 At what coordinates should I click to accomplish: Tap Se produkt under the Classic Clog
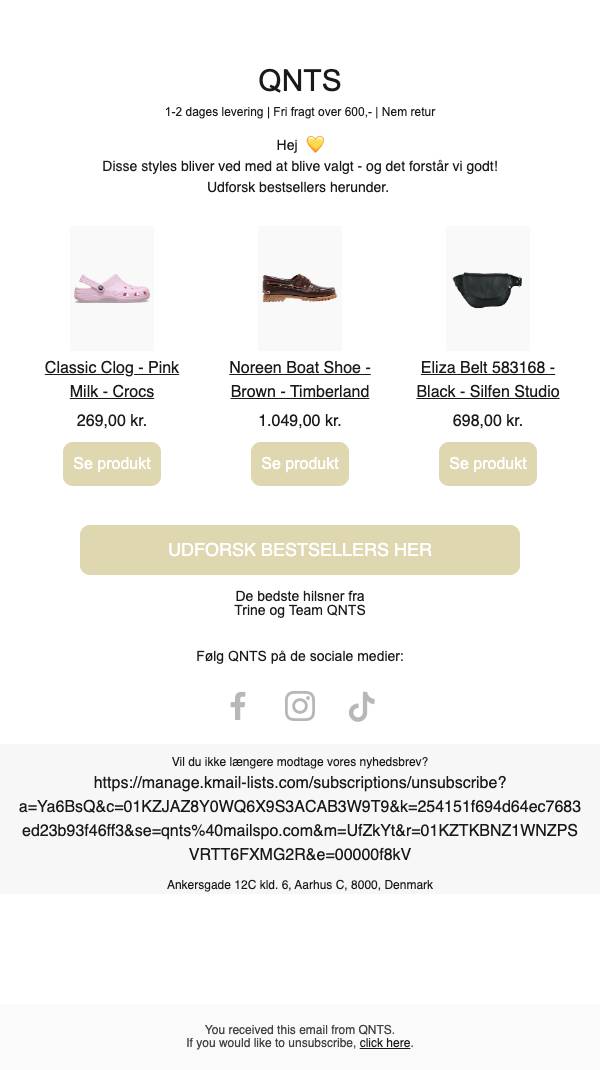click(112, 464)
